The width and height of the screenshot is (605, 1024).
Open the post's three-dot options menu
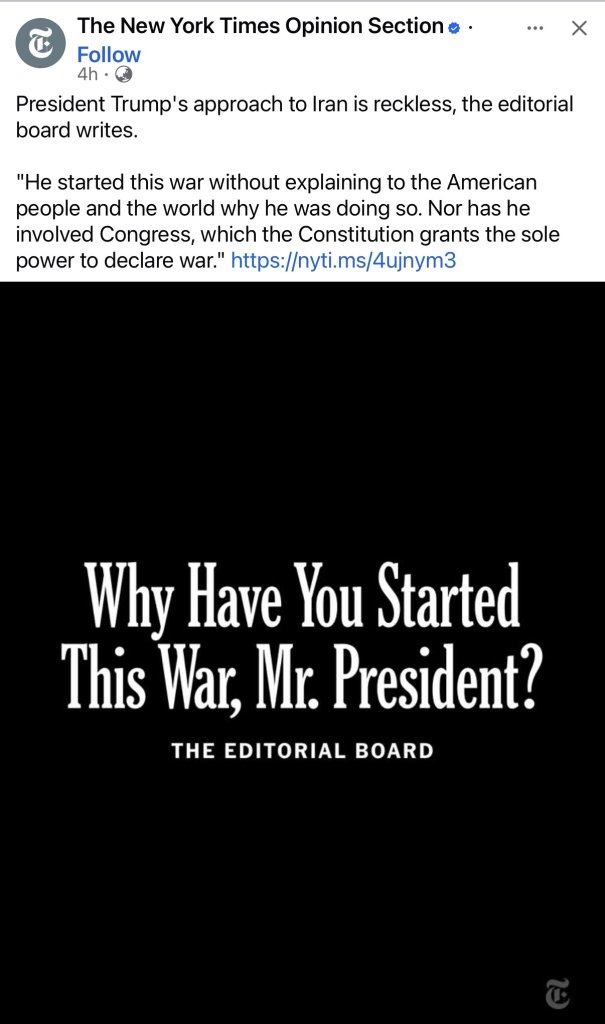point(535,28)
